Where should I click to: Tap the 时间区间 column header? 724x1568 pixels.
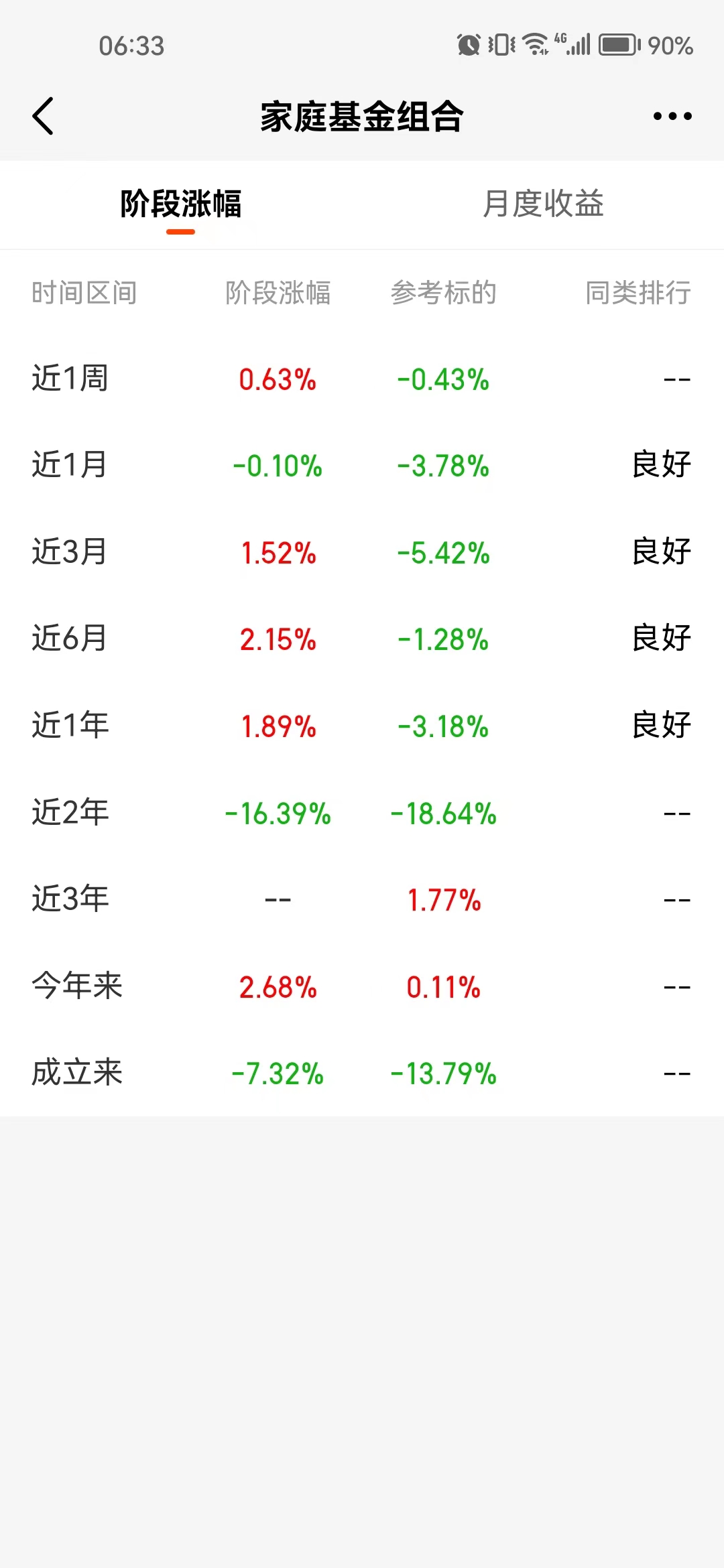84,292
